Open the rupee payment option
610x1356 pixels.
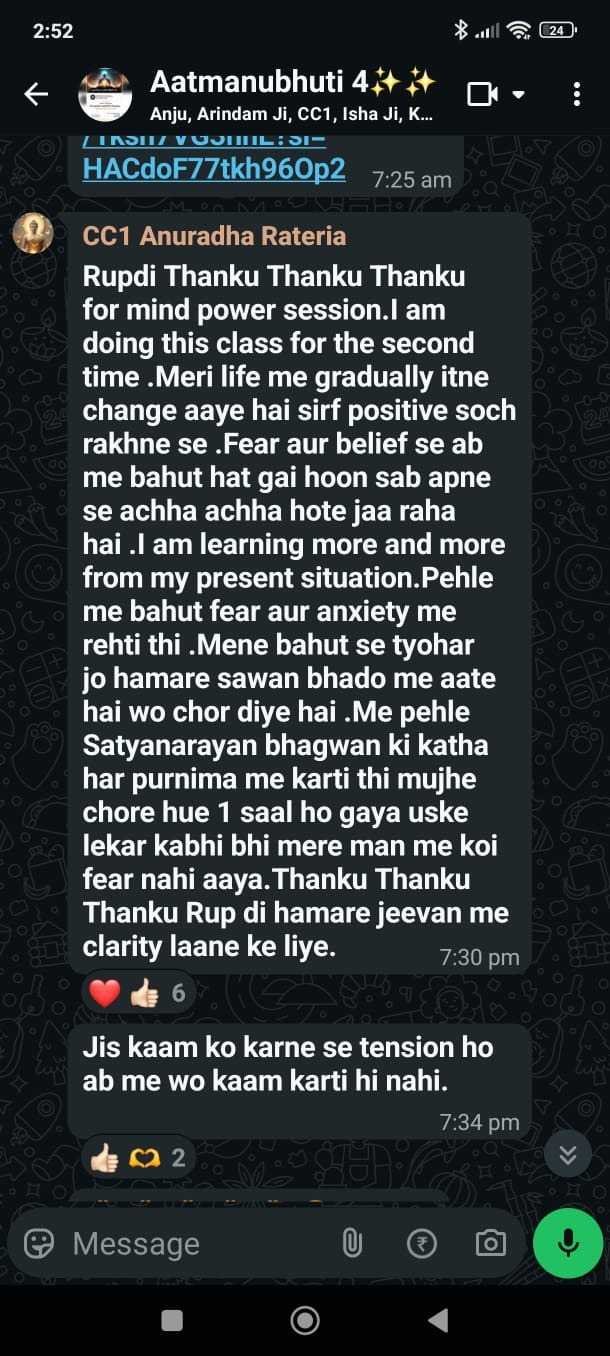click(x=422, y=1243)
